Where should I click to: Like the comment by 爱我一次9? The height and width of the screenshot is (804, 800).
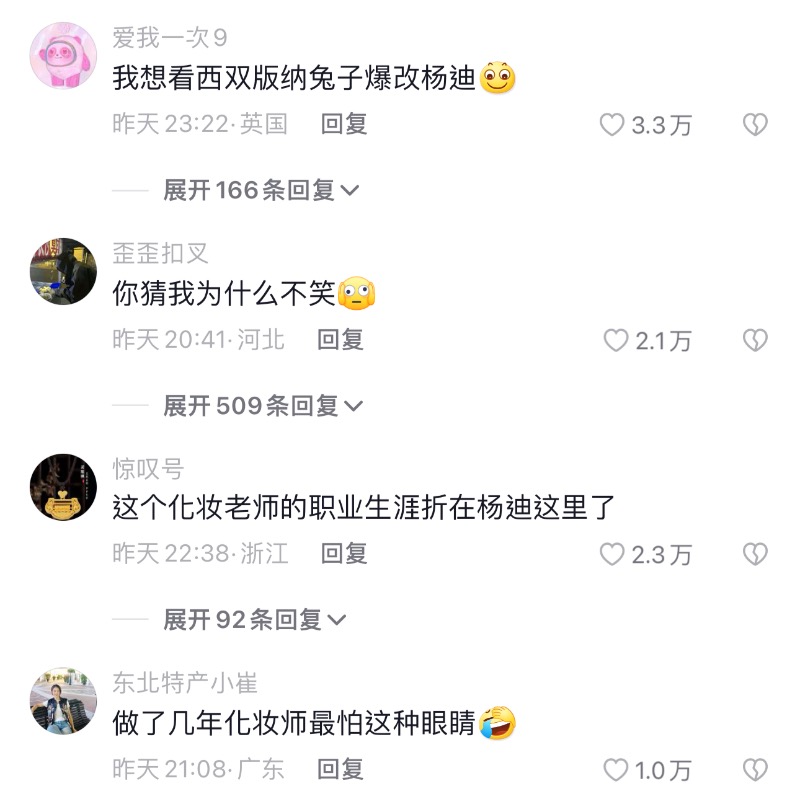click(611, 125)
